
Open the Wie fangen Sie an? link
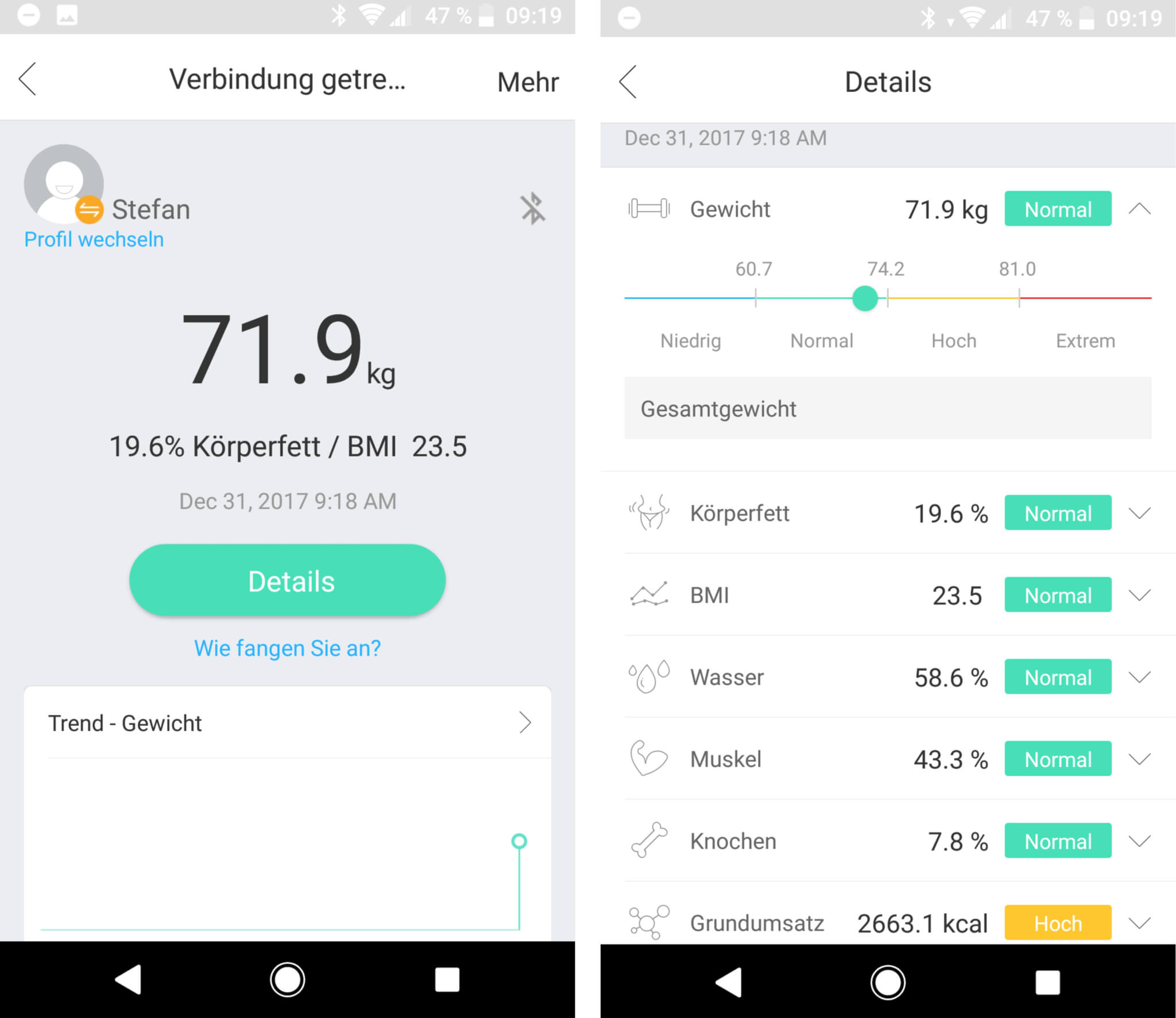point(287,648)
